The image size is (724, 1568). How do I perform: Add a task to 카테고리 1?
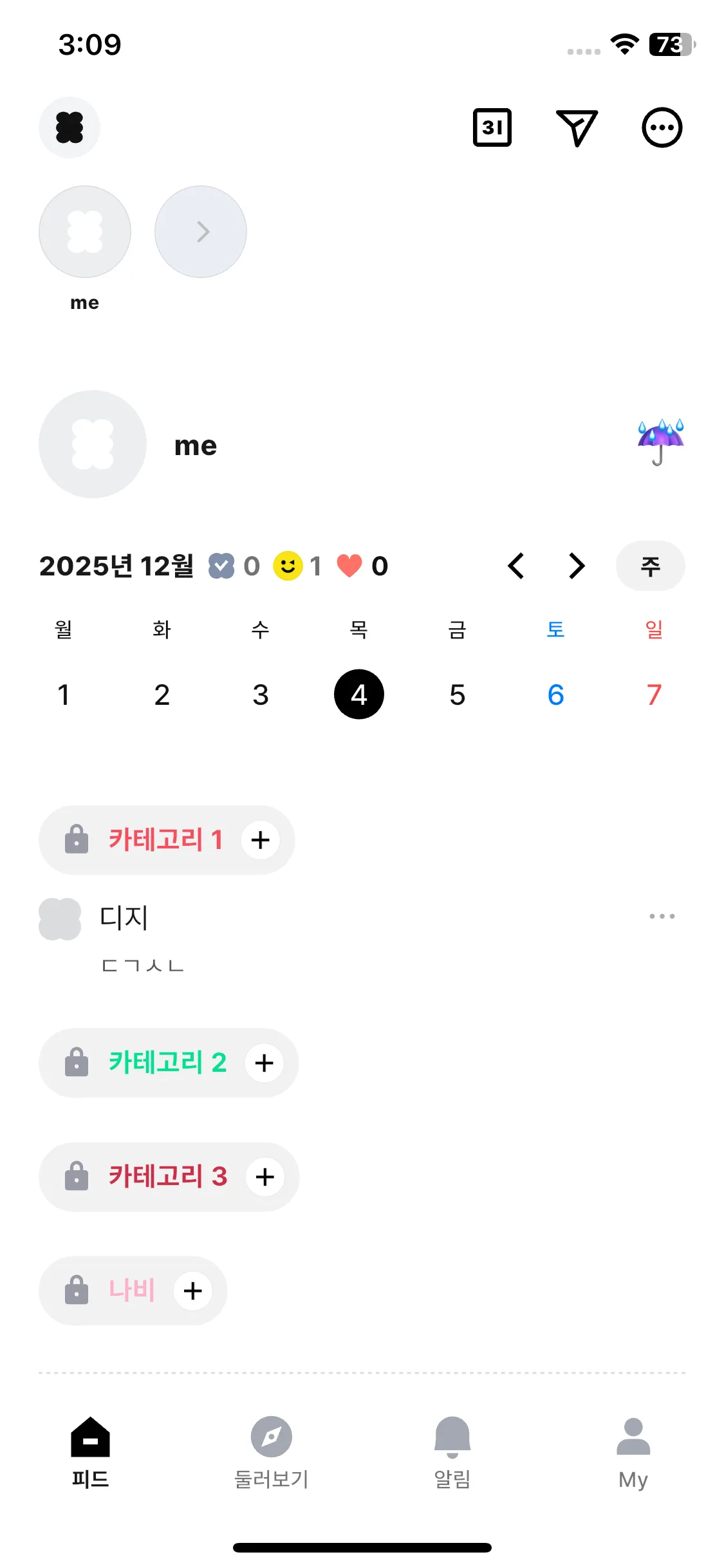click(x=261, y=840)
